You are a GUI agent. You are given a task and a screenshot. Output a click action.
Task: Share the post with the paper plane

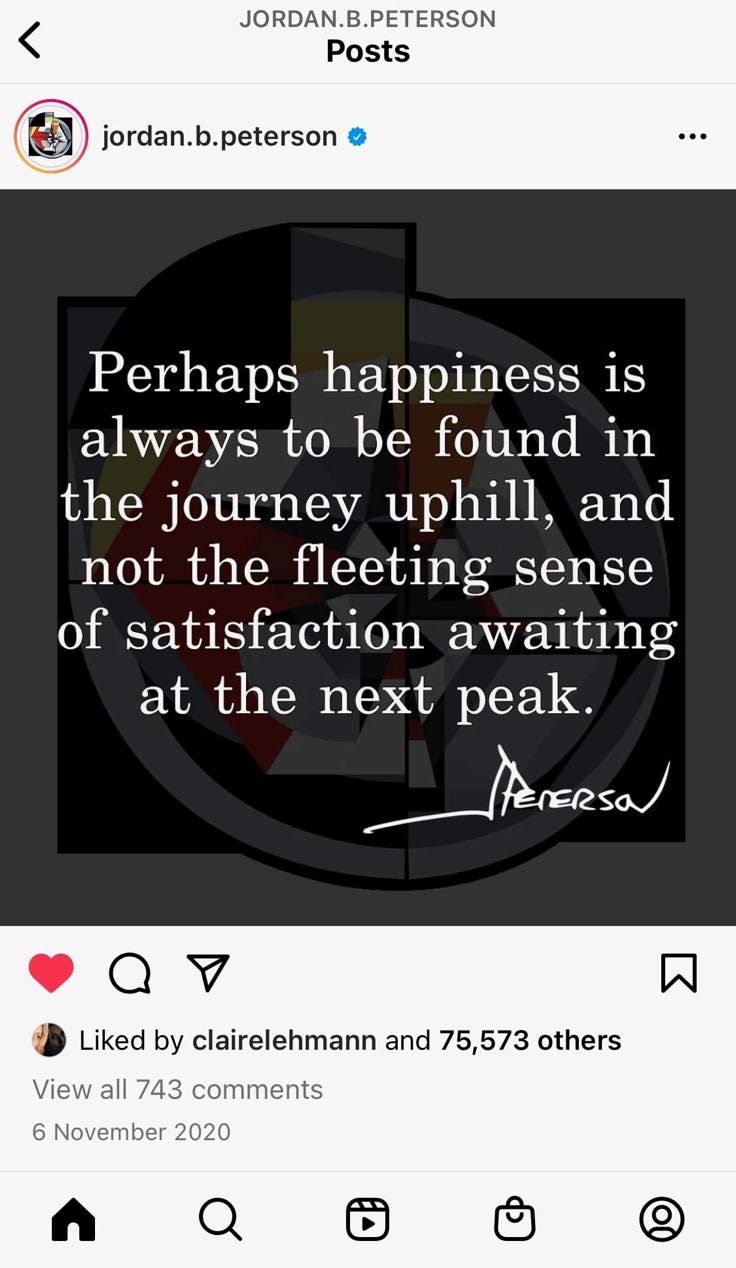(208, 972)
